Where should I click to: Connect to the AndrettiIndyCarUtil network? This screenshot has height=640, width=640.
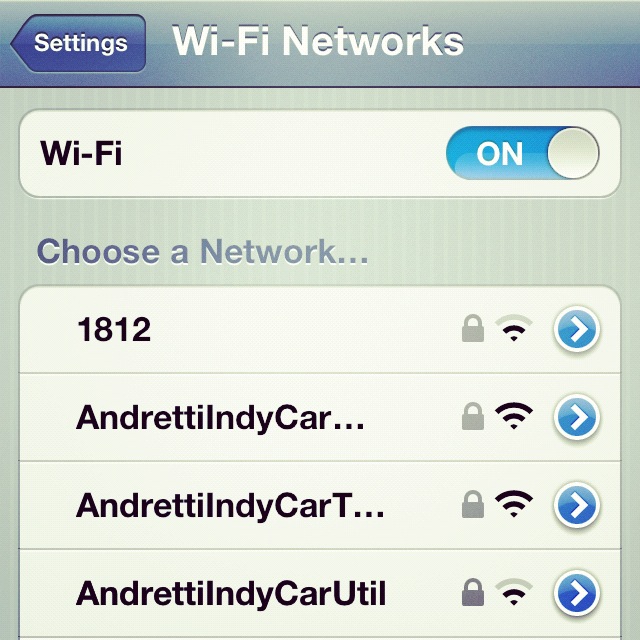pyautogui.click(x=230, y=593)
